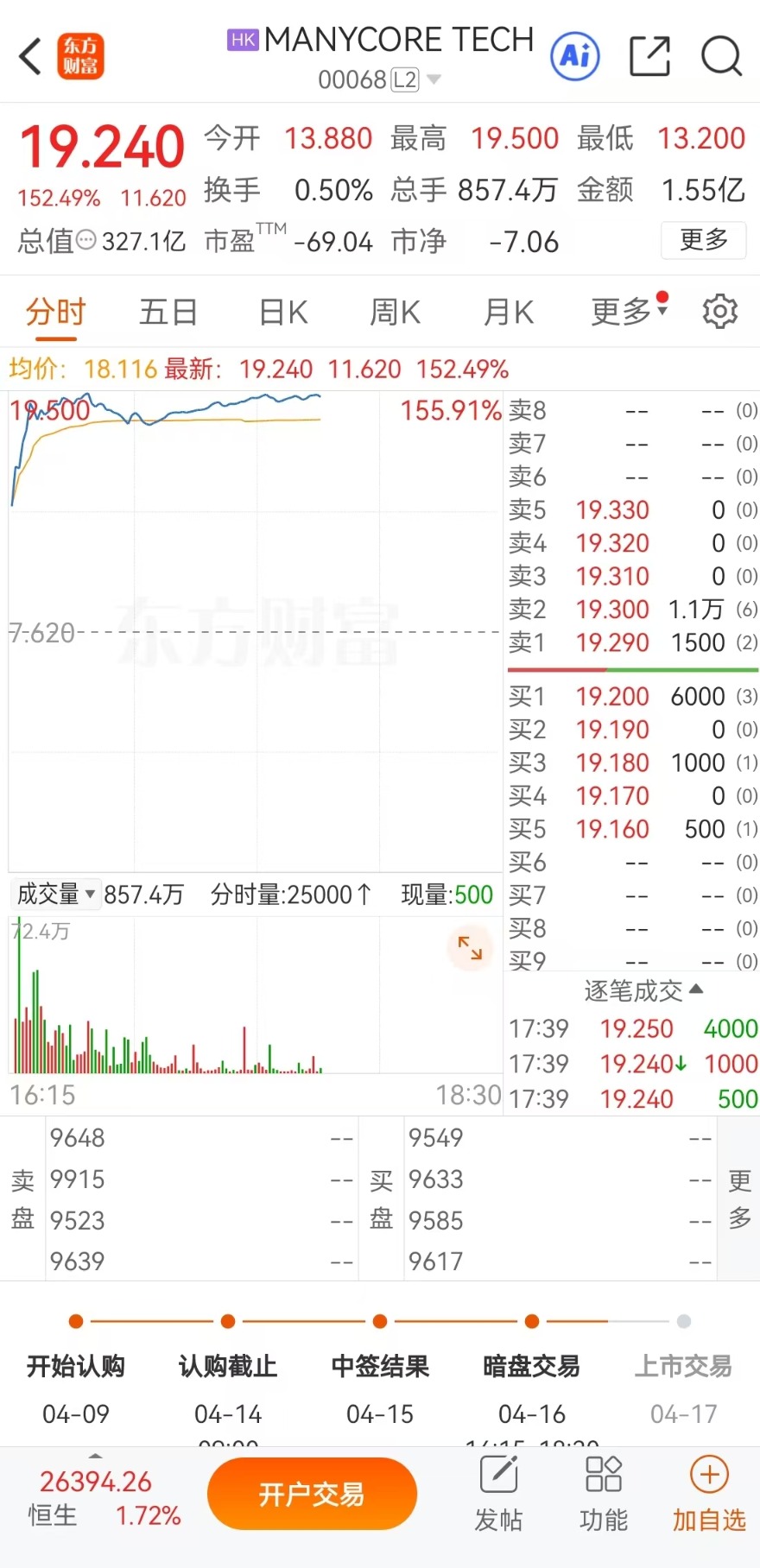Toggle the 逐笔成交 trade list
The image size is (760, 1568).
(x=643, y=990)
